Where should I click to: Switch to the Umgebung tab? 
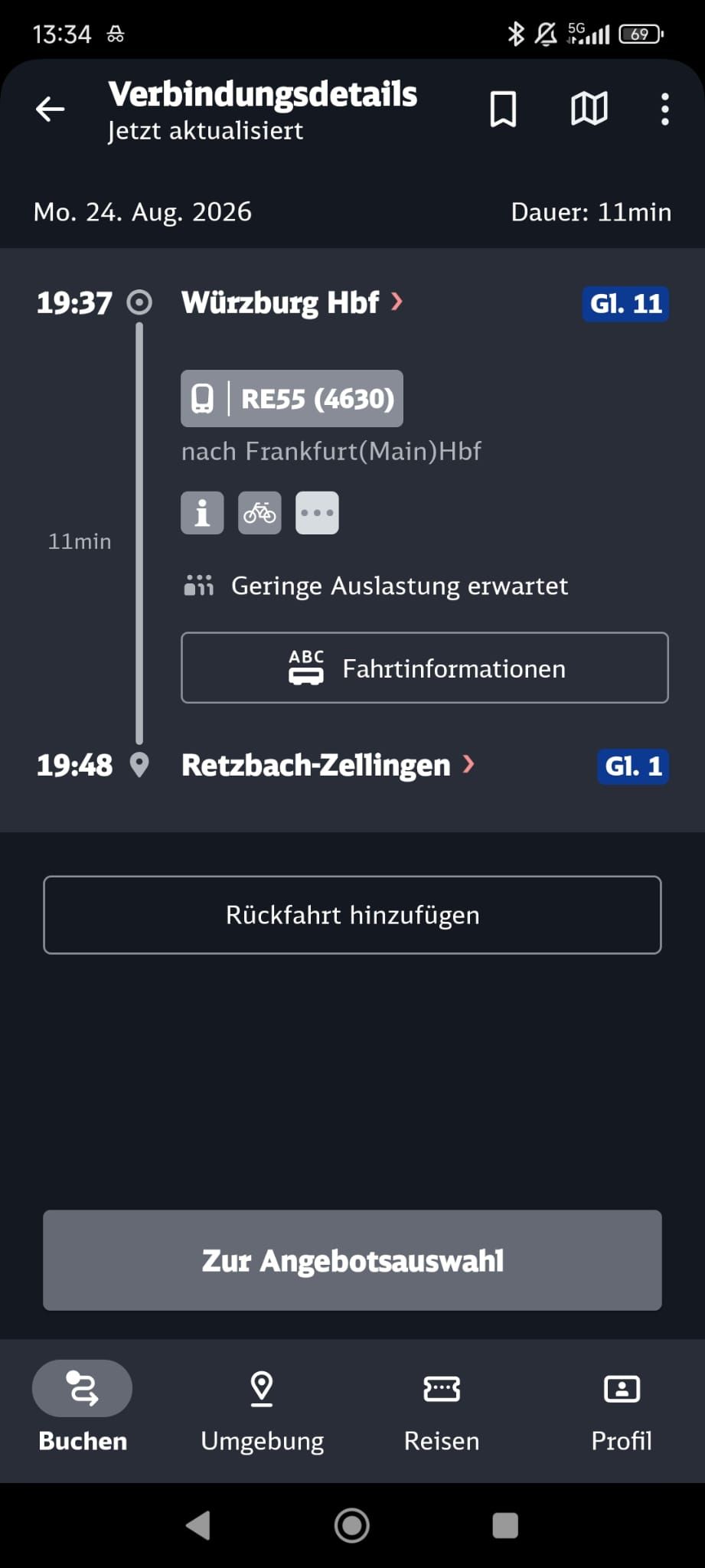[262, 1409]
